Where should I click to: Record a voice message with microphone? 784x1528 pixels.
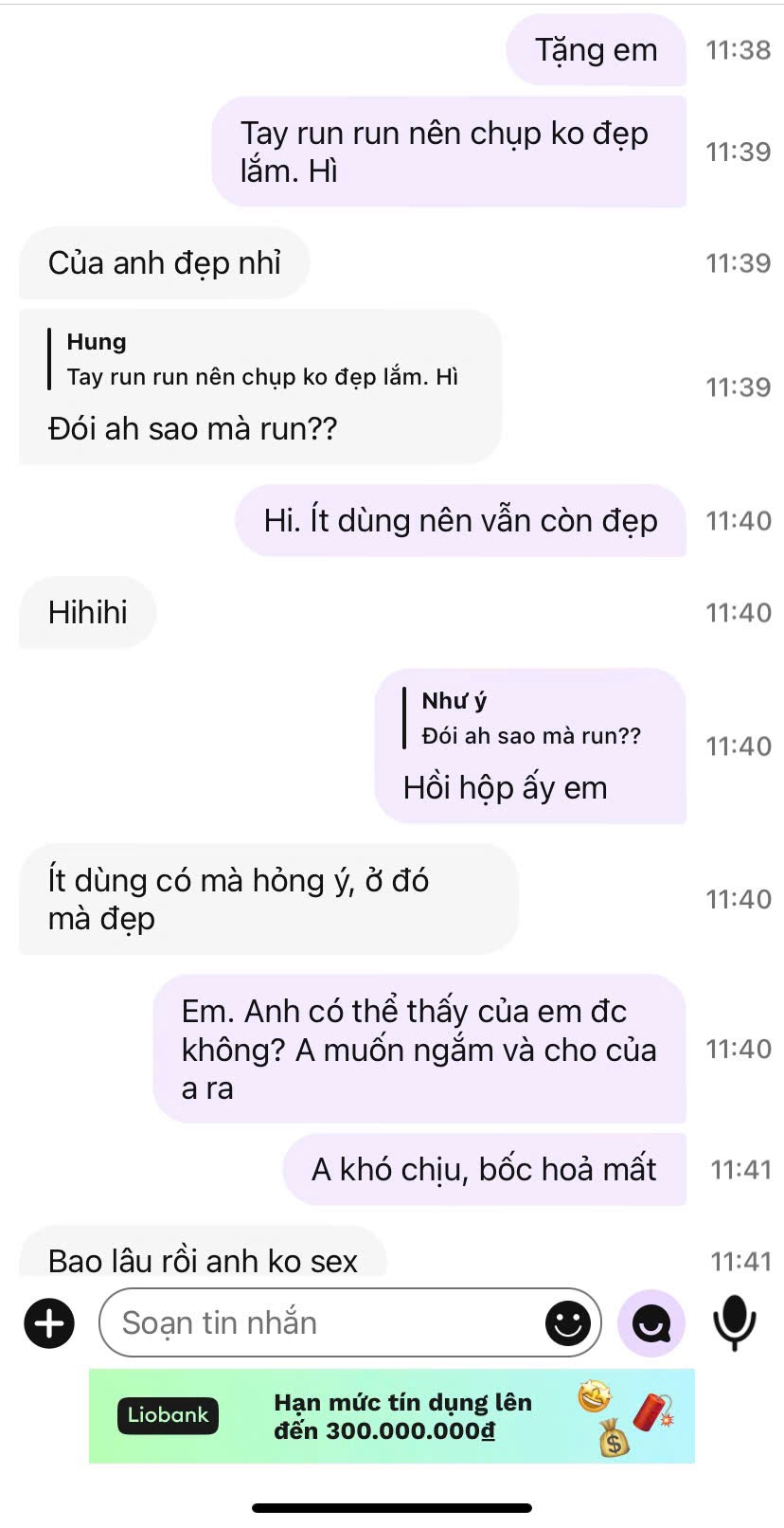[735, 1322]
